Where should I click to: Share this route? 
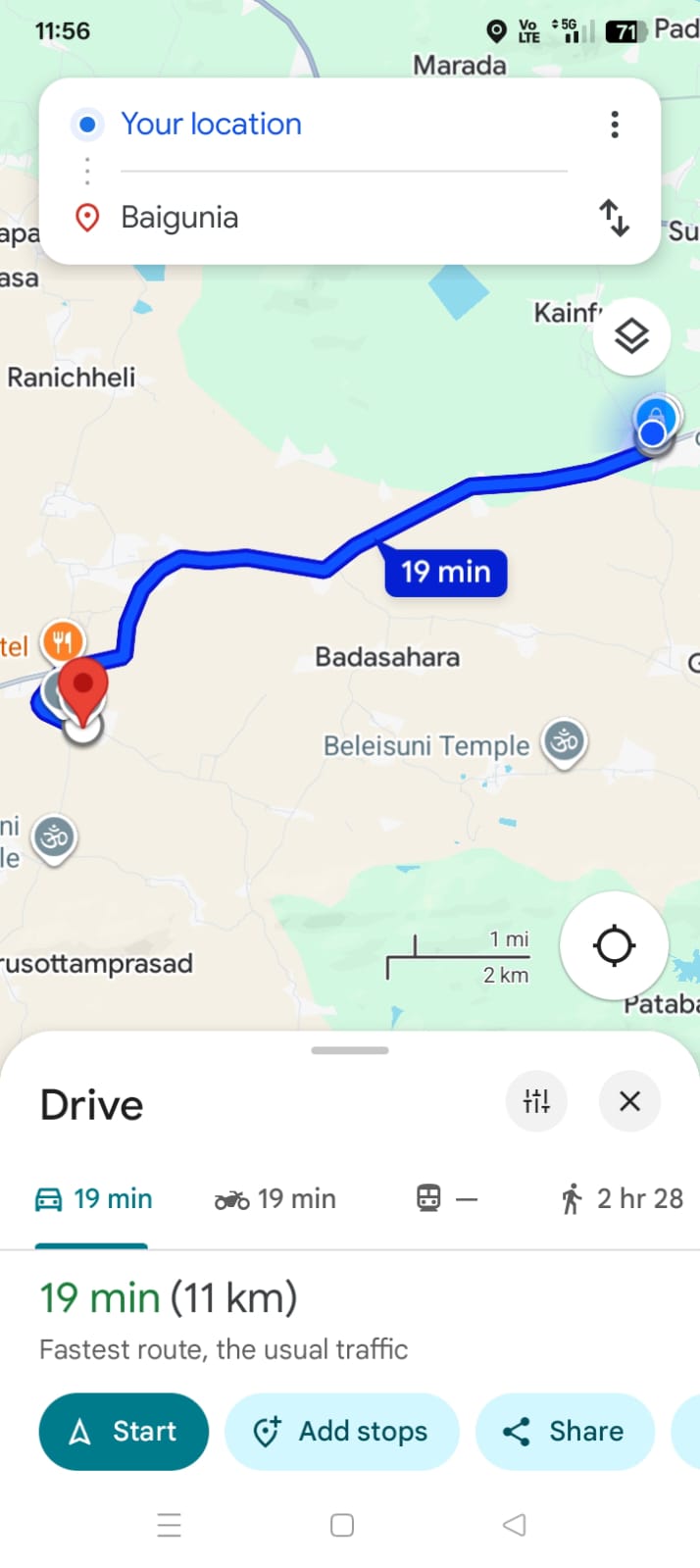[x=565, y=1432]
